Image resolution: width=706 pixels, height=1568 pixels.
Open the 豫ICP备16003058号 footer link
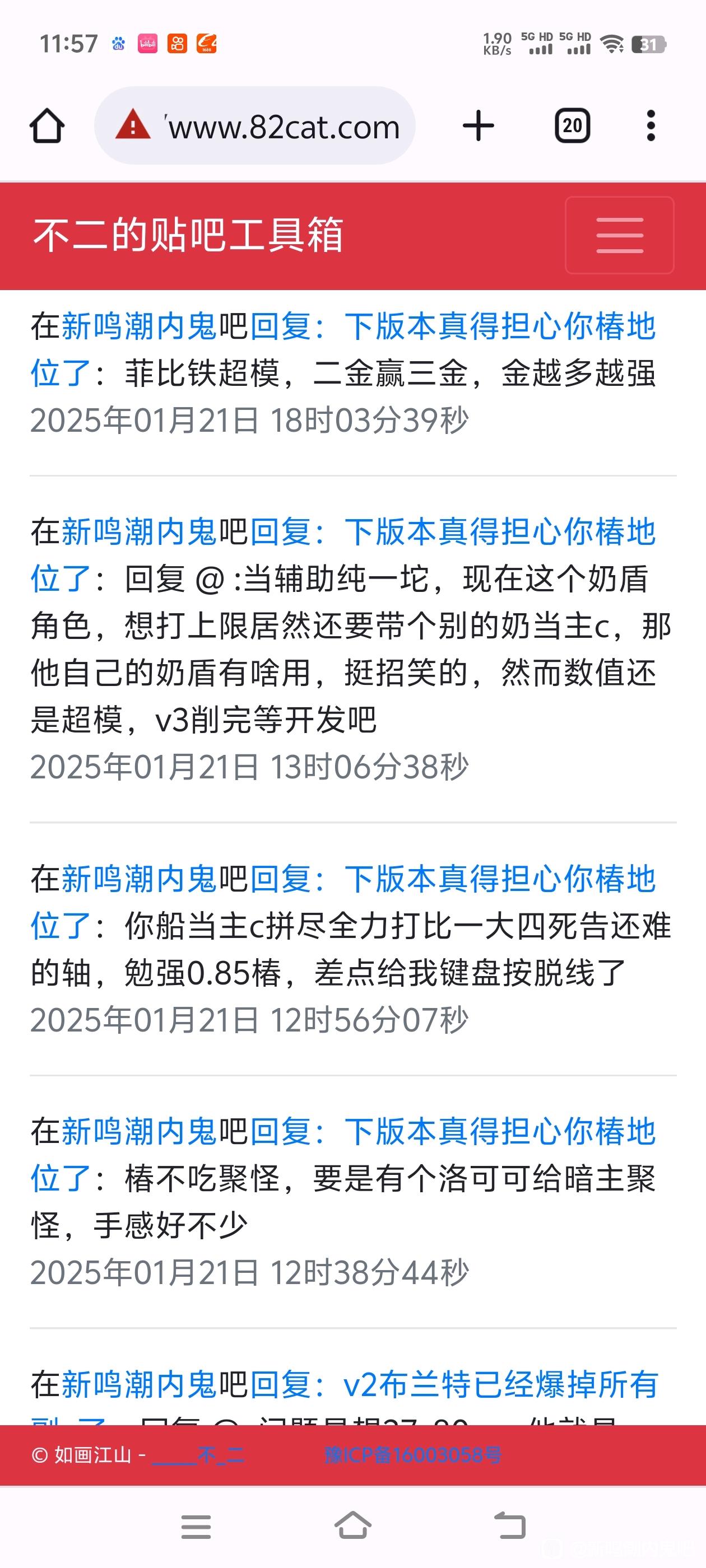click(413, 1455)
